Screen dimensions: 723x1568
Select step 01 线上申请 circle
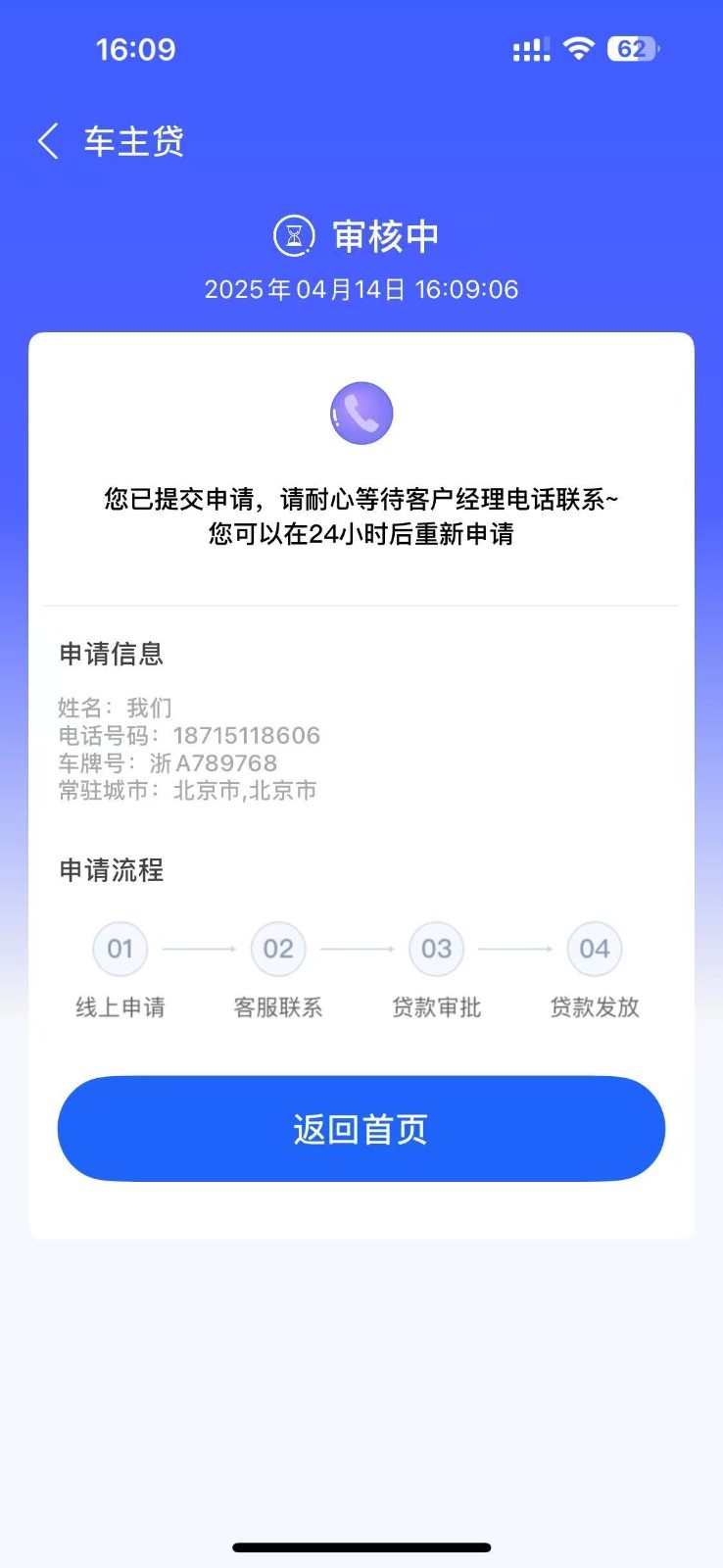120,949
